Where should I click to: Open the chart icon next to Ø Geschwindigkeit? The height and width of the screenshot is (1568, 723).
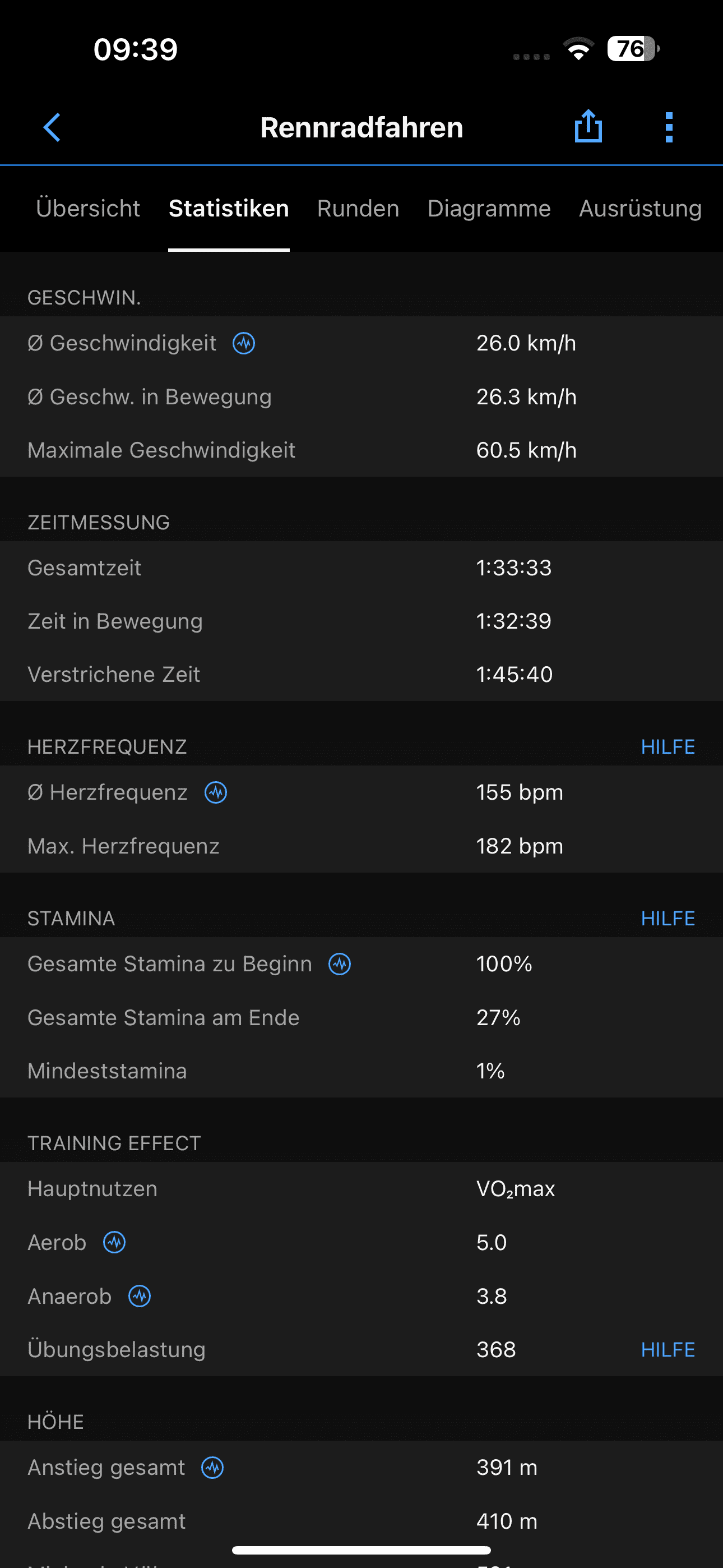click(x=243, y=344)
